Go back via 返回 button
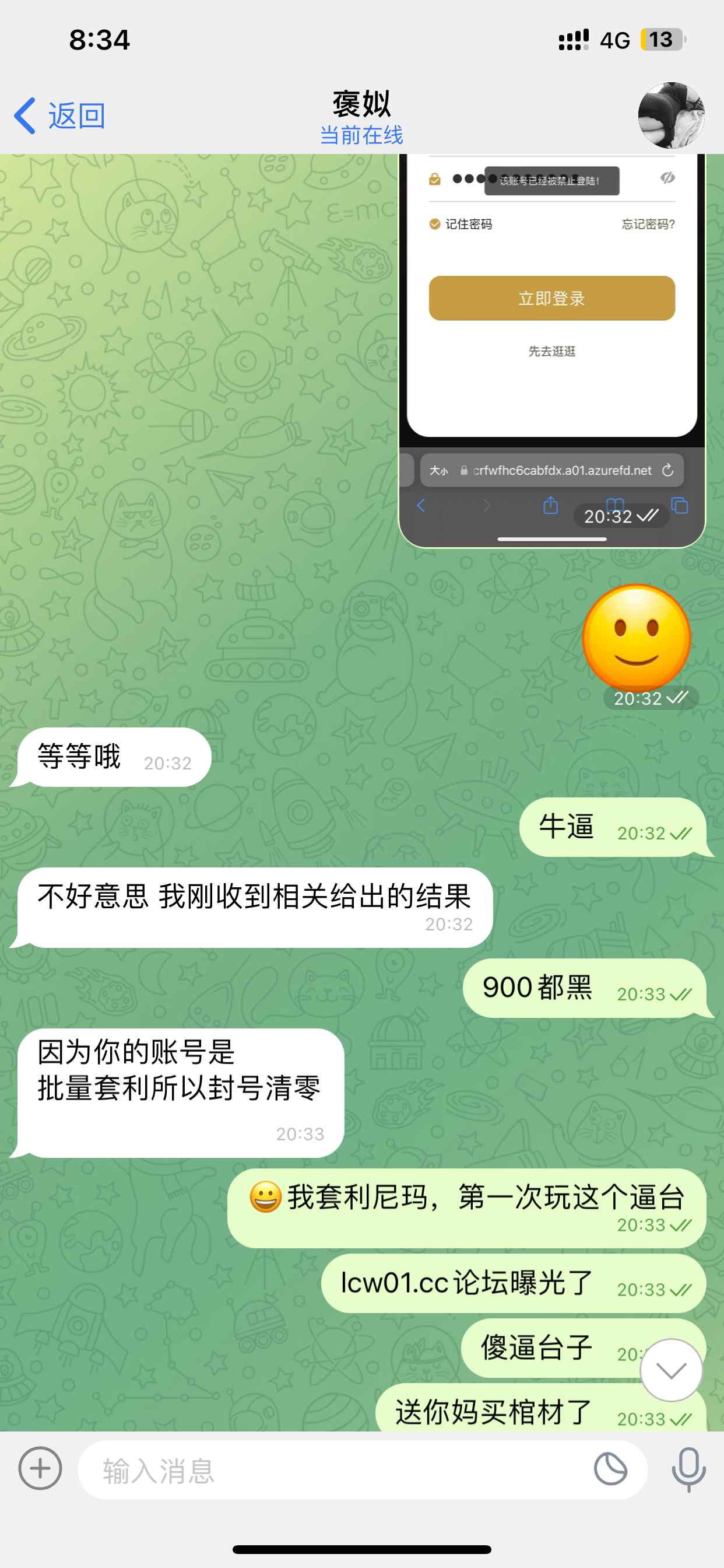 (59, 116)
